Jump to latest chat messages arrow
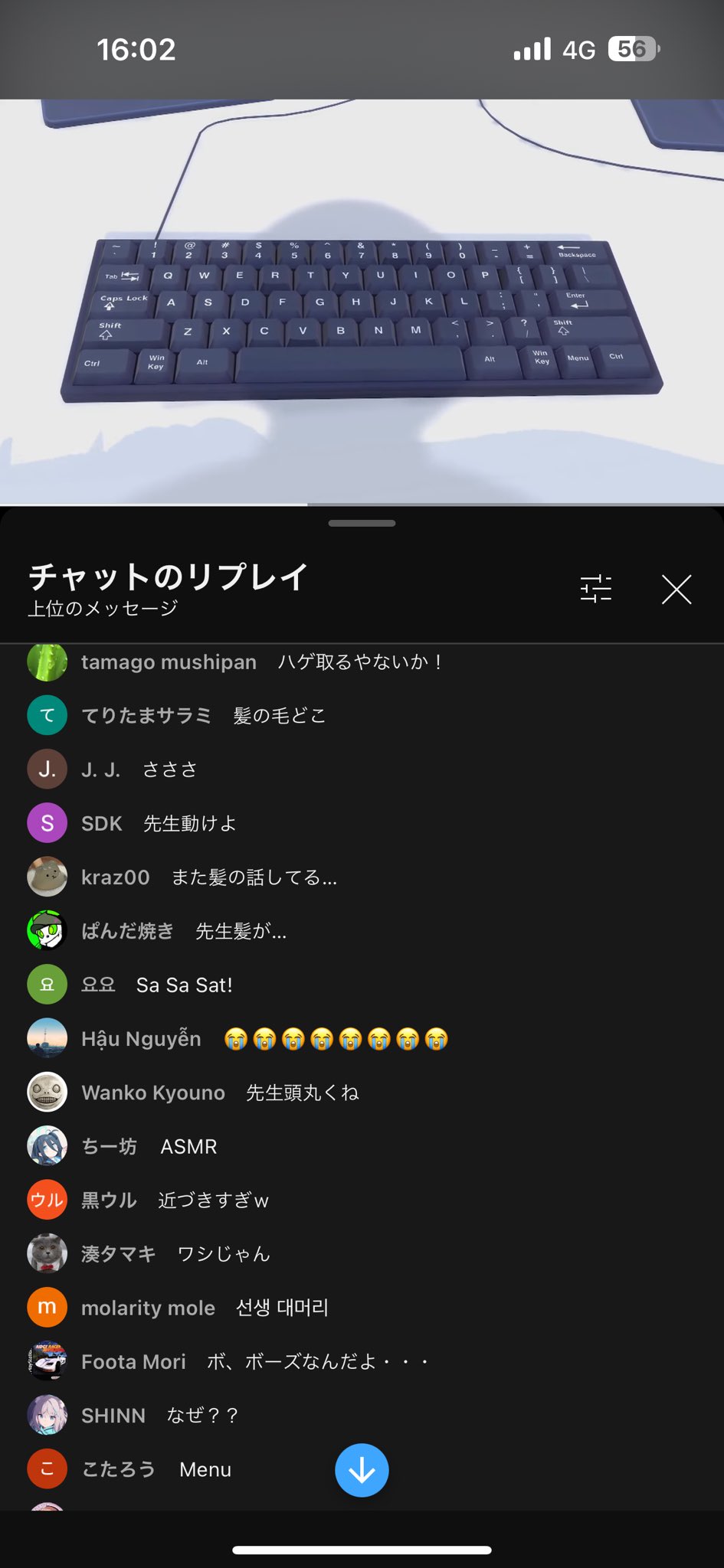The height and width of the screenshot is (1568, 724). [362, 1470]
